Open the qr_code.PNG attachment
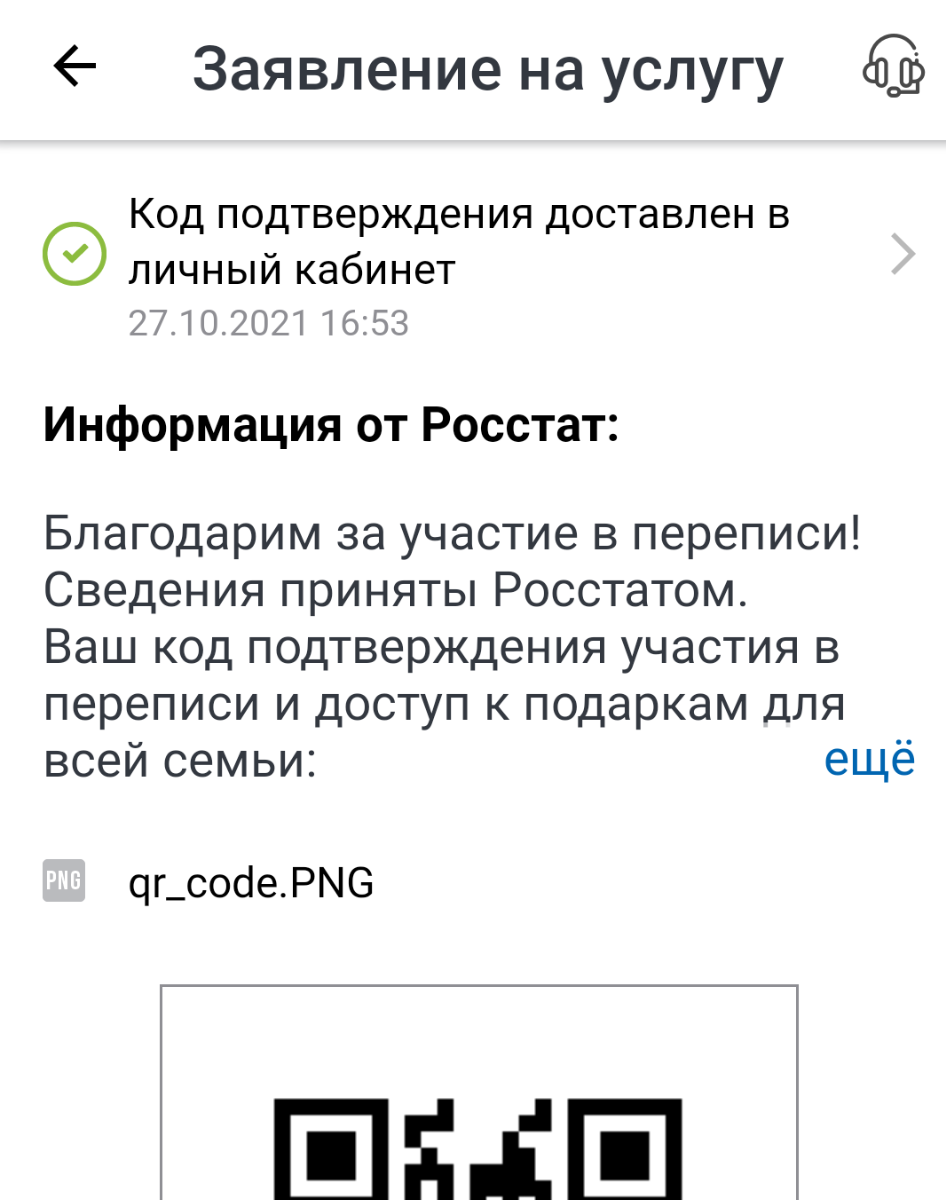The height and width of the screenshot is (1200, 946). [250, 882]
